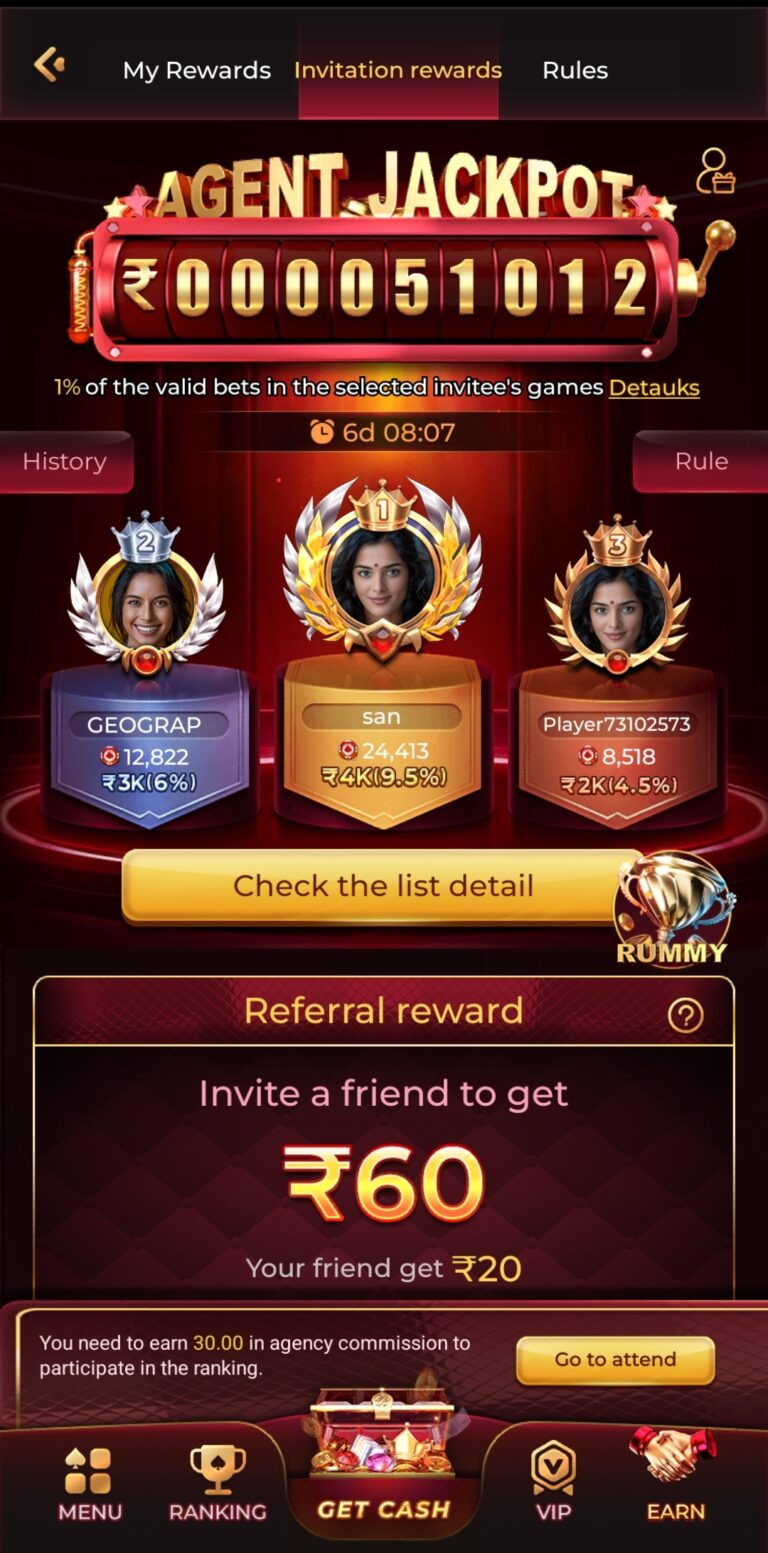This screenshot has width=768, height=1553.
Task: Switch to RANKING section
Action: click(x=218, y=1485)
